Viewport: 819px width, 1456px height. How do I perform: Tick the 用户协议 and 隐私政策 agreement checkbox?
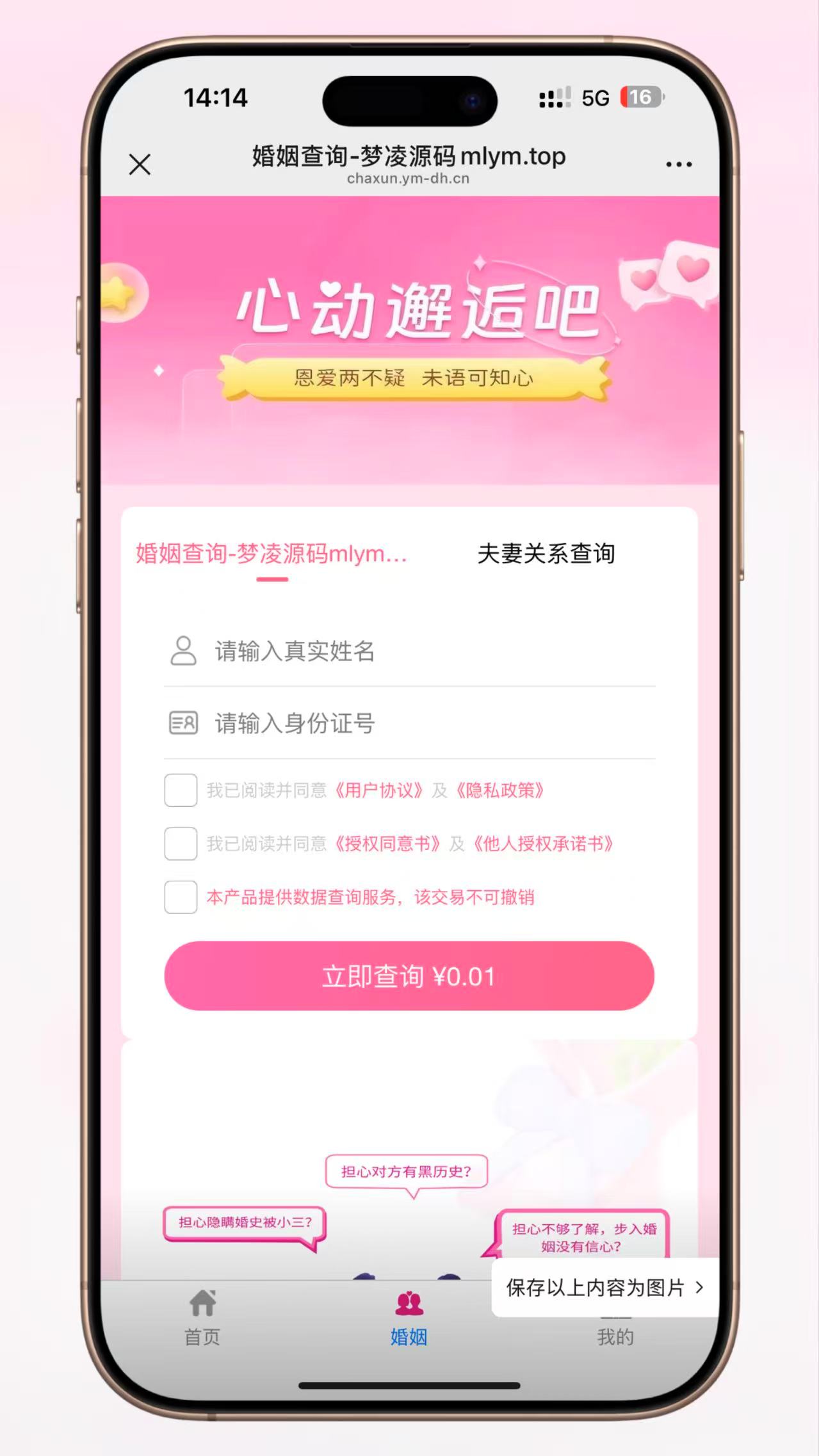click(x=181, y=790)
